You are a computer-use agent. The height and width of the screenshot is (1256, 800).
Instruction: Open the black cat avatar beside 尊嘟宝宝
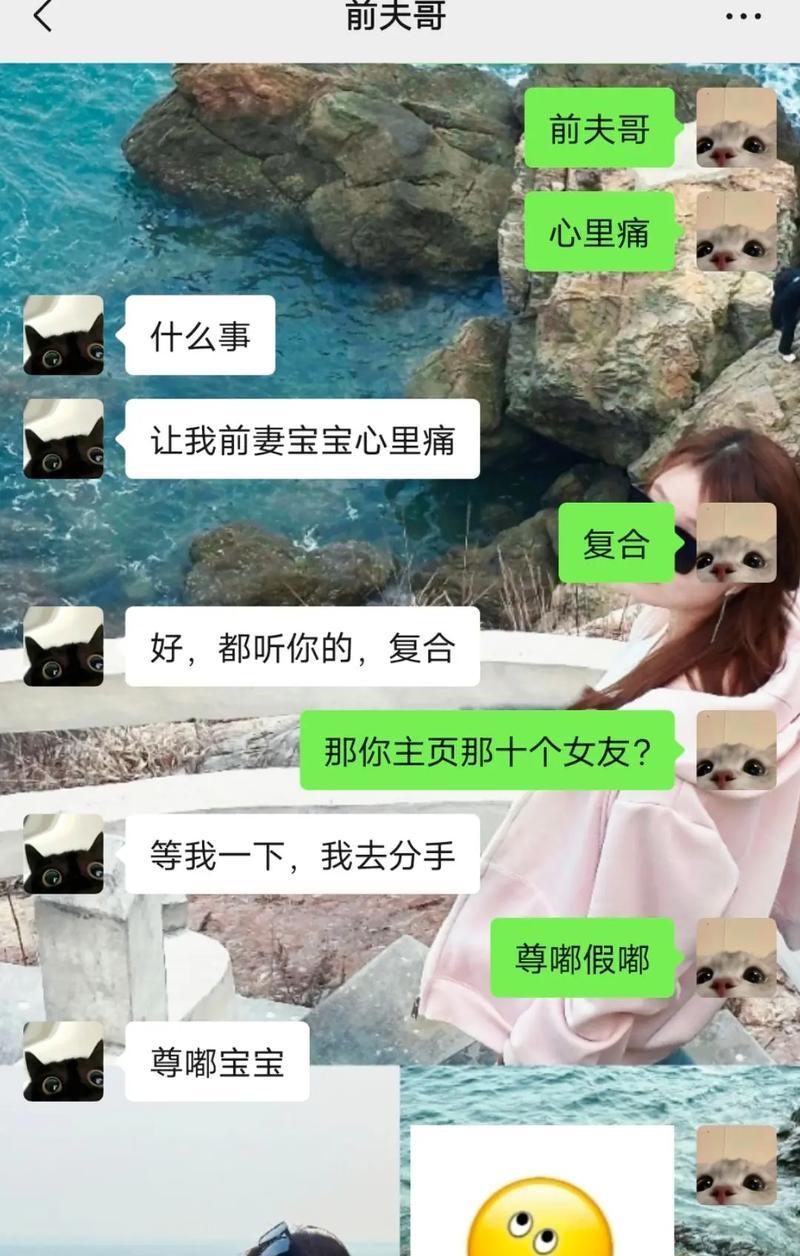click(x=64, y=1061)
